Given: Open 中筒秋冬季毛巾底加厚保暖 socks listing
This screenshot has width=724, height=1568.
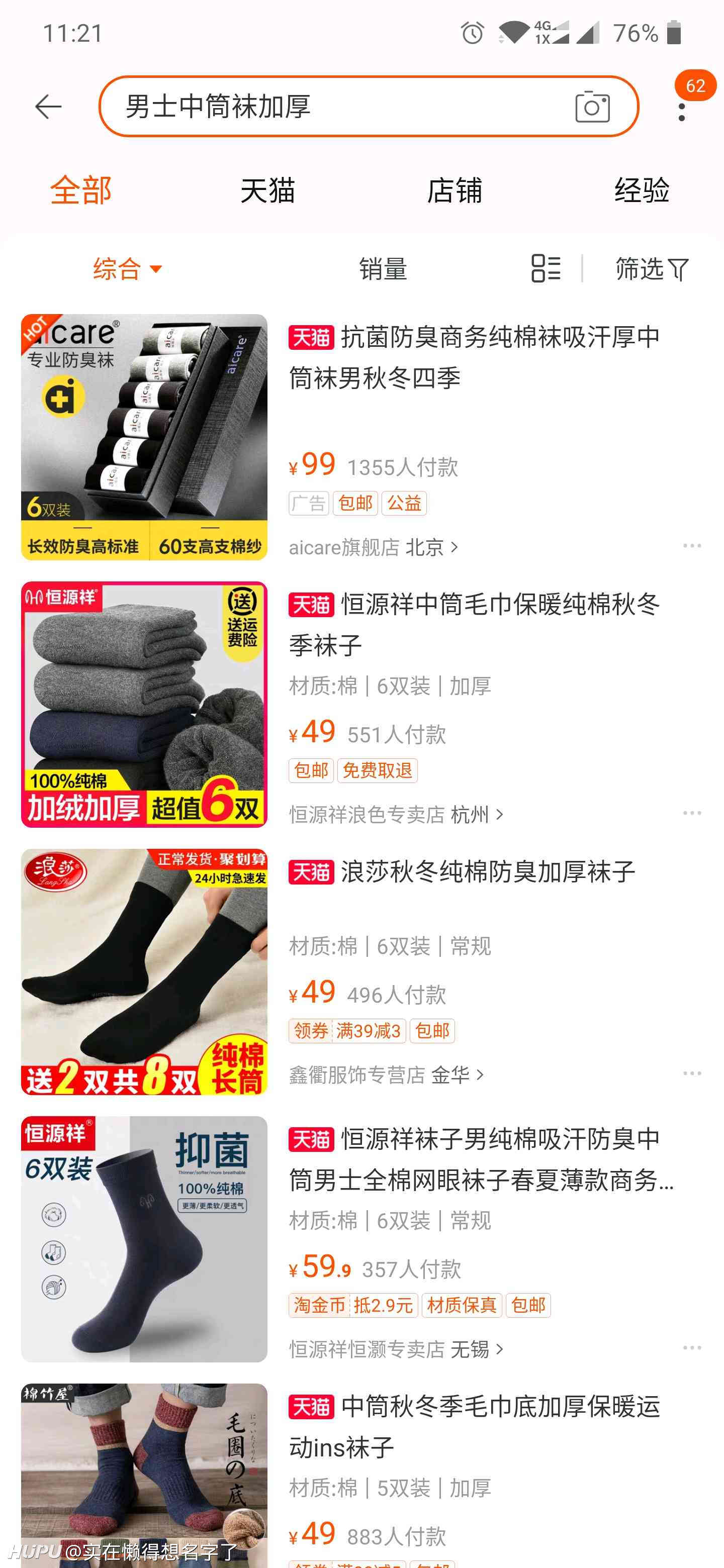Looking at the screenshot, I should tap(475, 1427).
